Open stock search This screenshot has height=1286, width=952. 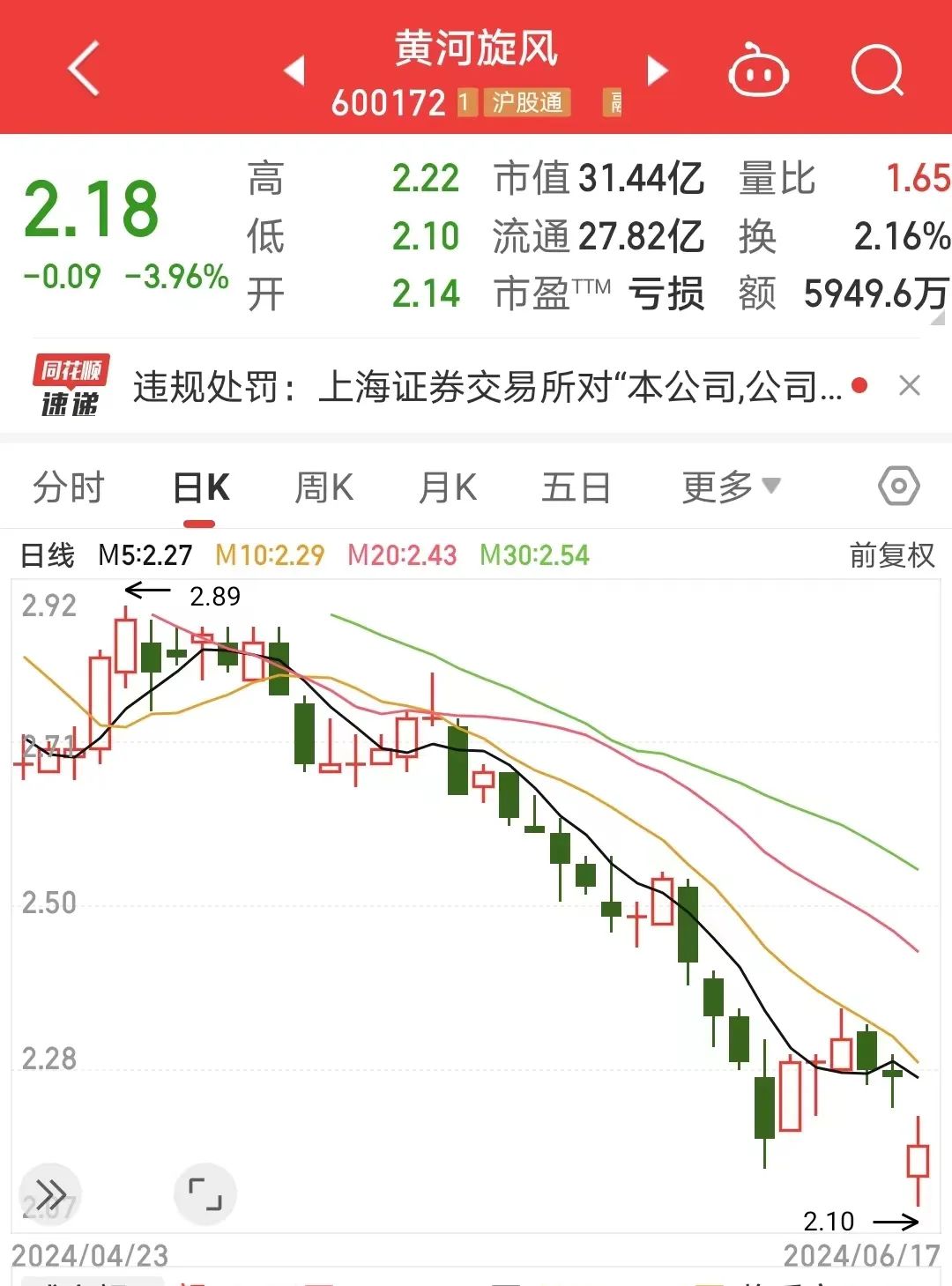click(x=877, y=71)
